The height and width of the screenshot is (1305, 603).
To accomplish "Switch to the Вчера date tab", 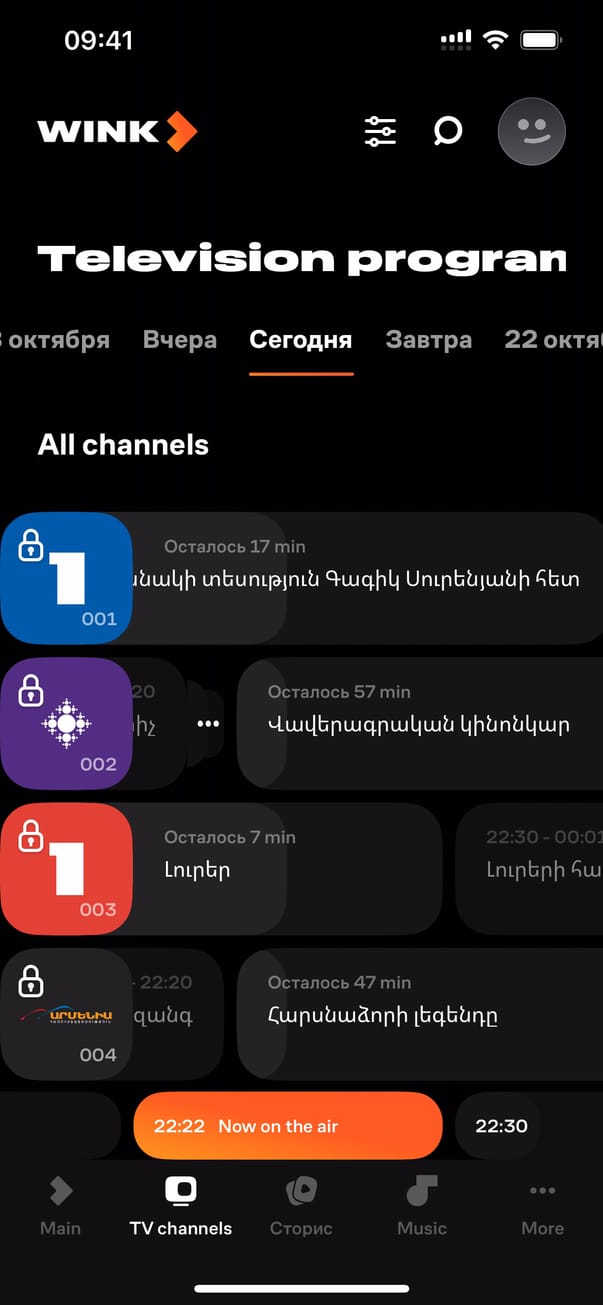I will pos(180,340).
